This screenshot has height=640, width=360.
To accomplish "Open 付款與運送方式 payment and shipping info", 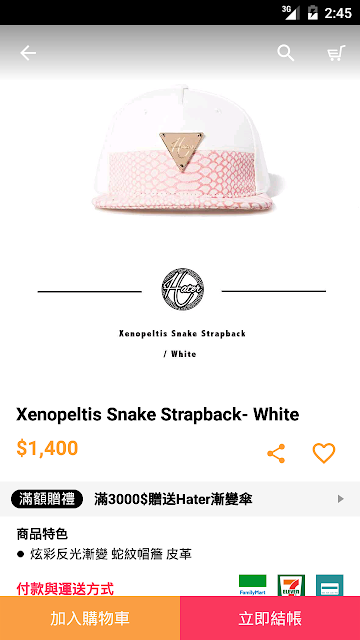I will [x=65, y=589].
